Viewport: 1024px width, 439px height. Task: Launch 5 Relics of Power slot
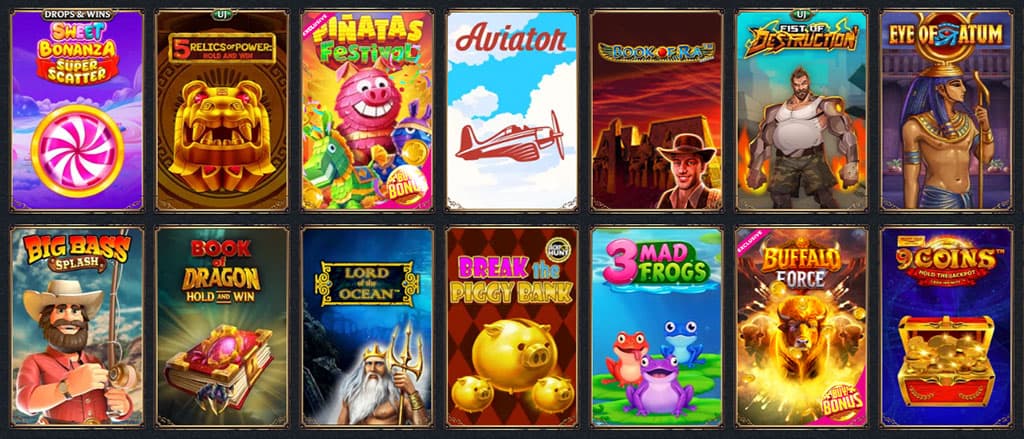point(222,110)
